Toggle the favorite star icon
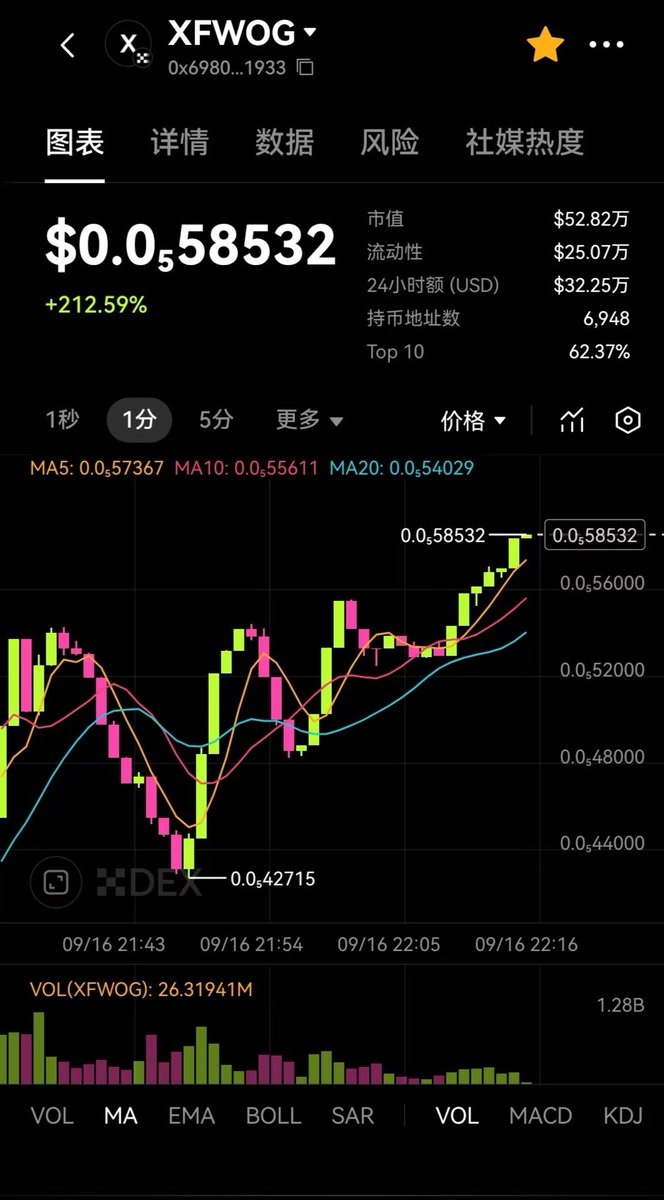This screenshot has height=1200, width=664. tap(546, 45)
